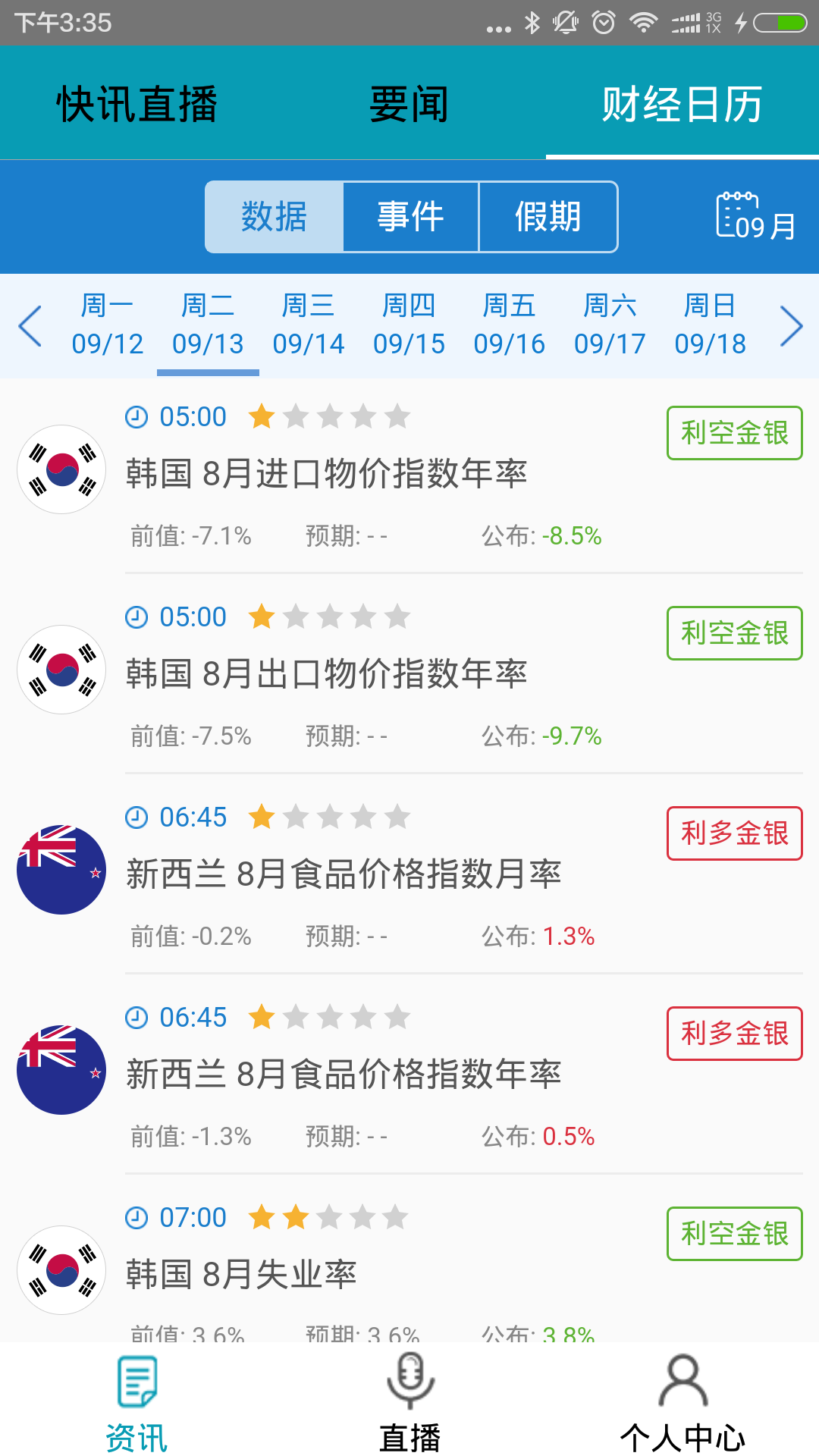Open the 要闻 tab
The height and width of the screenshot is (1456, 819).
[409, 104]
